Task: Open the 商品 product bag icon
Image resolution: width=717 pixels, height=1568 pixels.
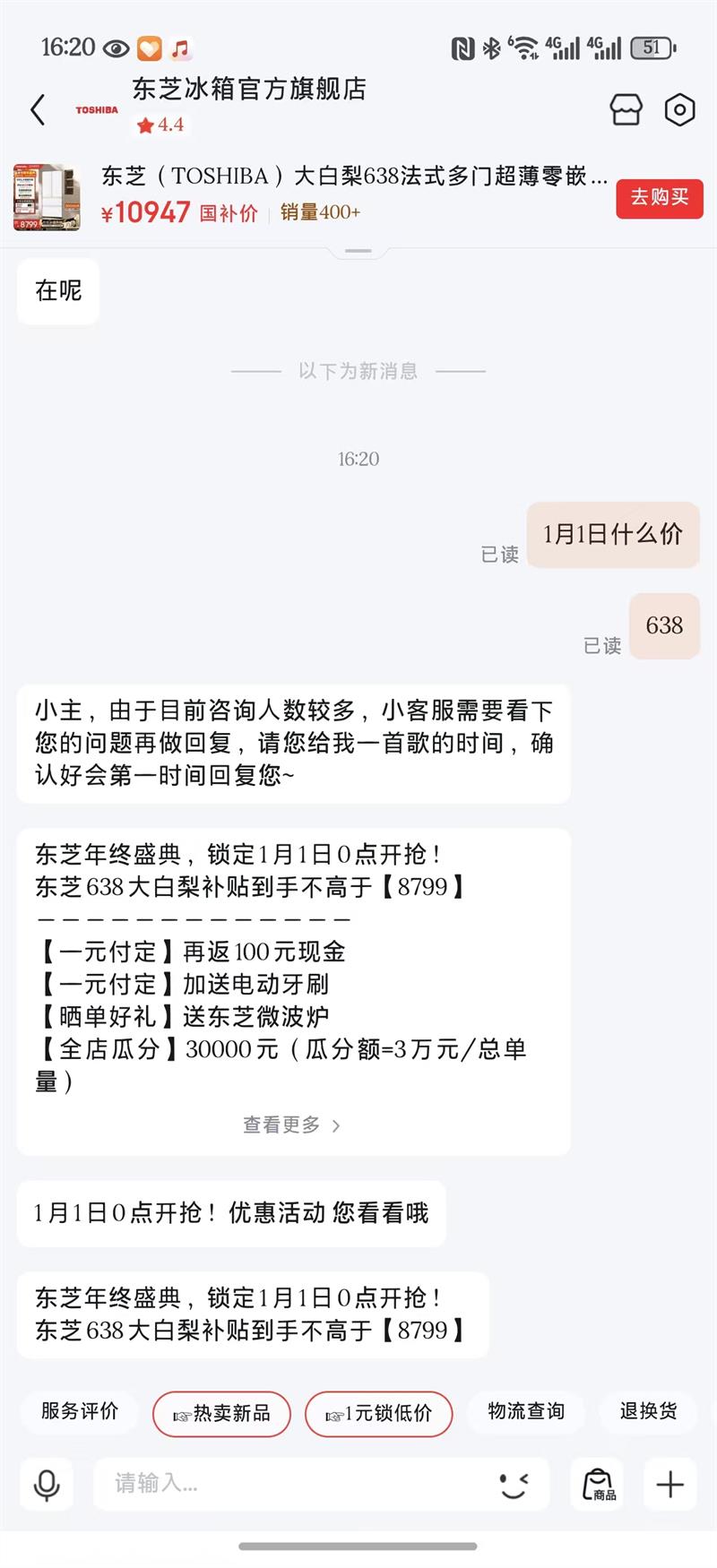Action: click(x=599, y=1484)
